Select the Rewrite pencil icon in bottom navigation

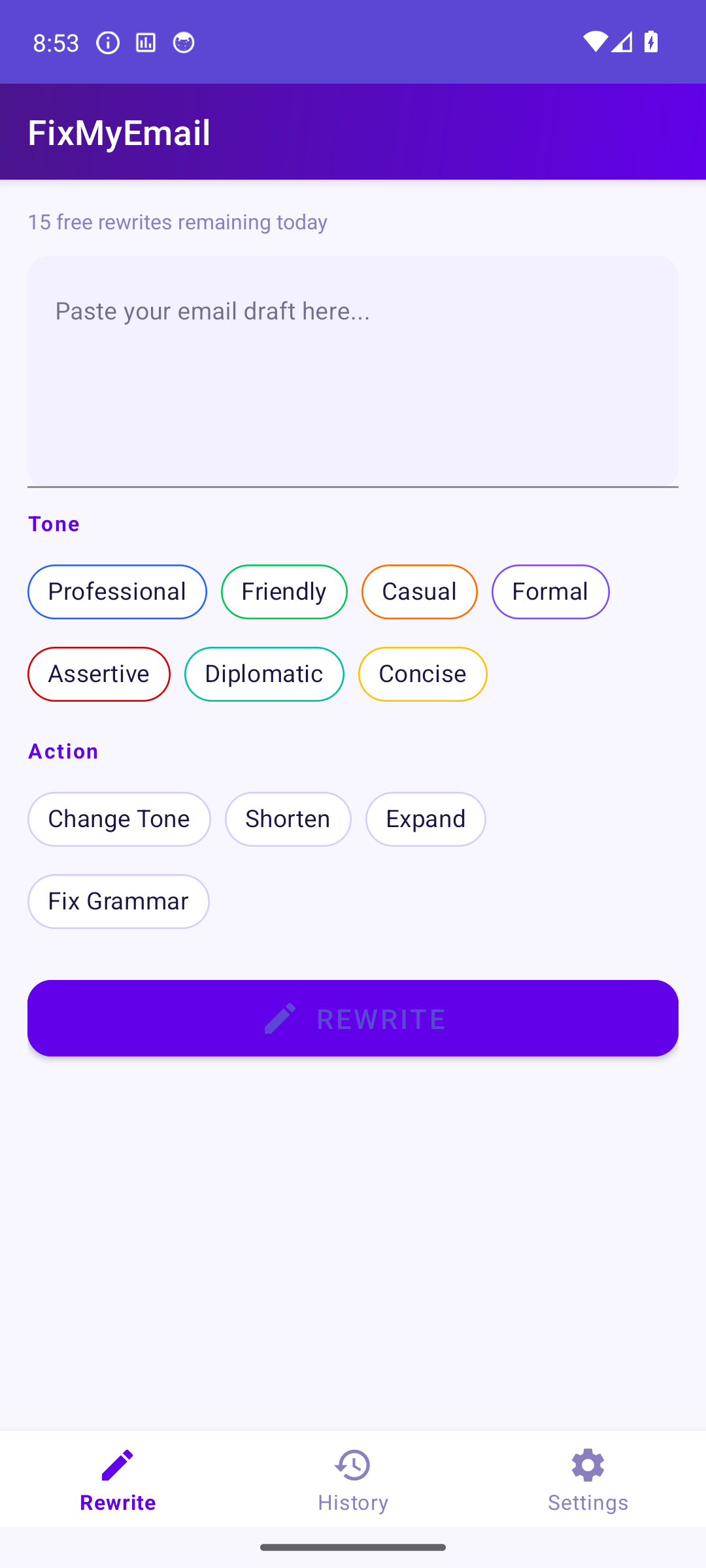[118, 1463]
